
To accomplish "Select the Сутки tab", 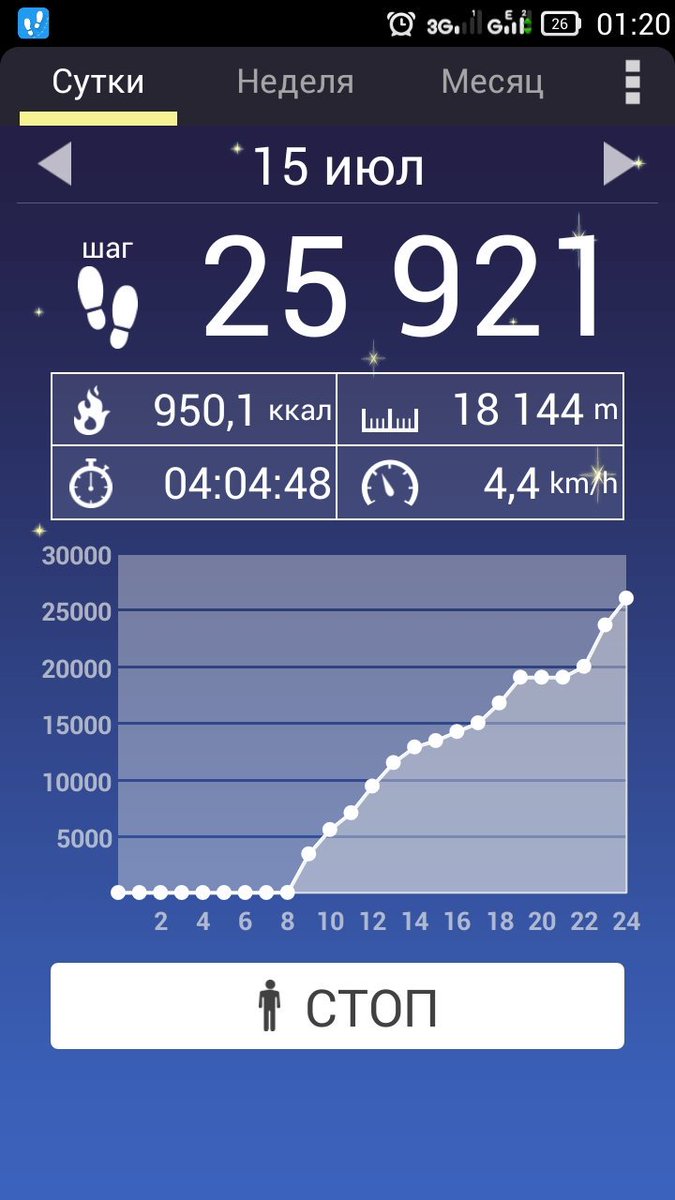I will (98, 83).
